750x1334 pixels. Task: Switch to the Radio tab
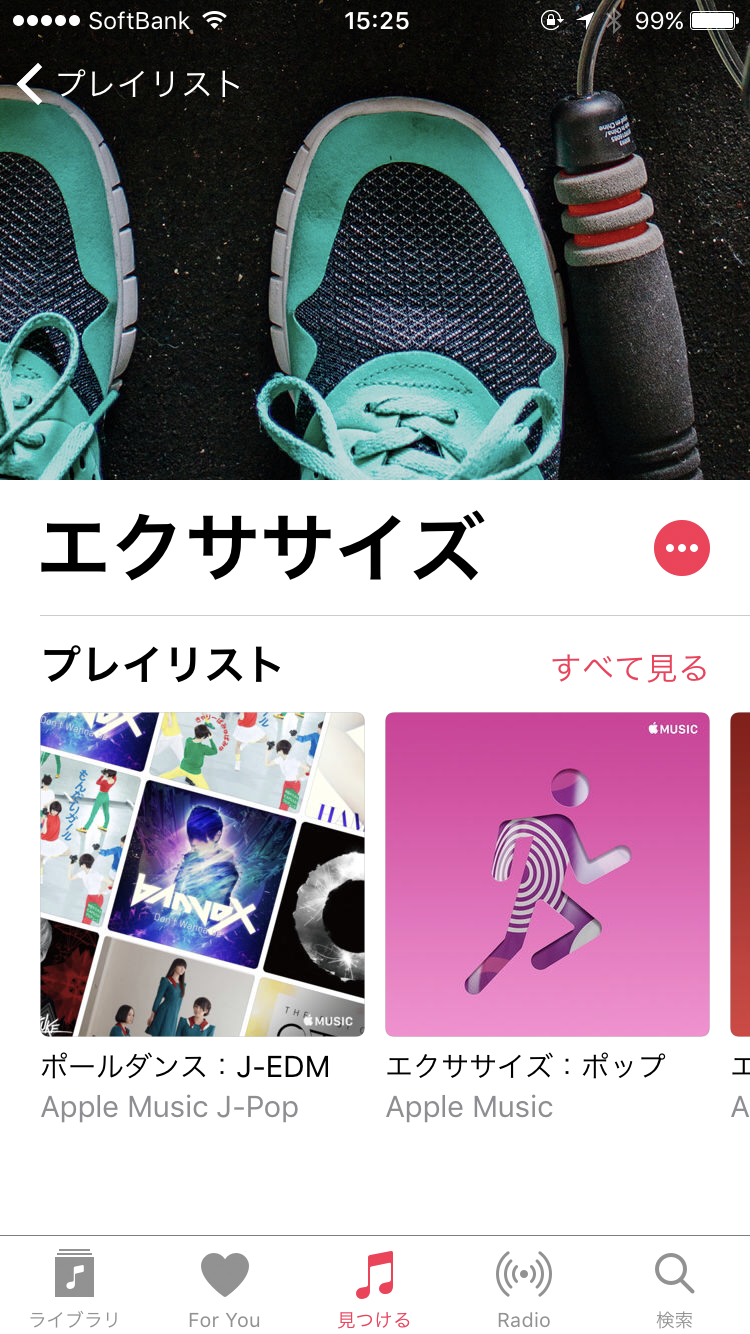point(524,1288)
